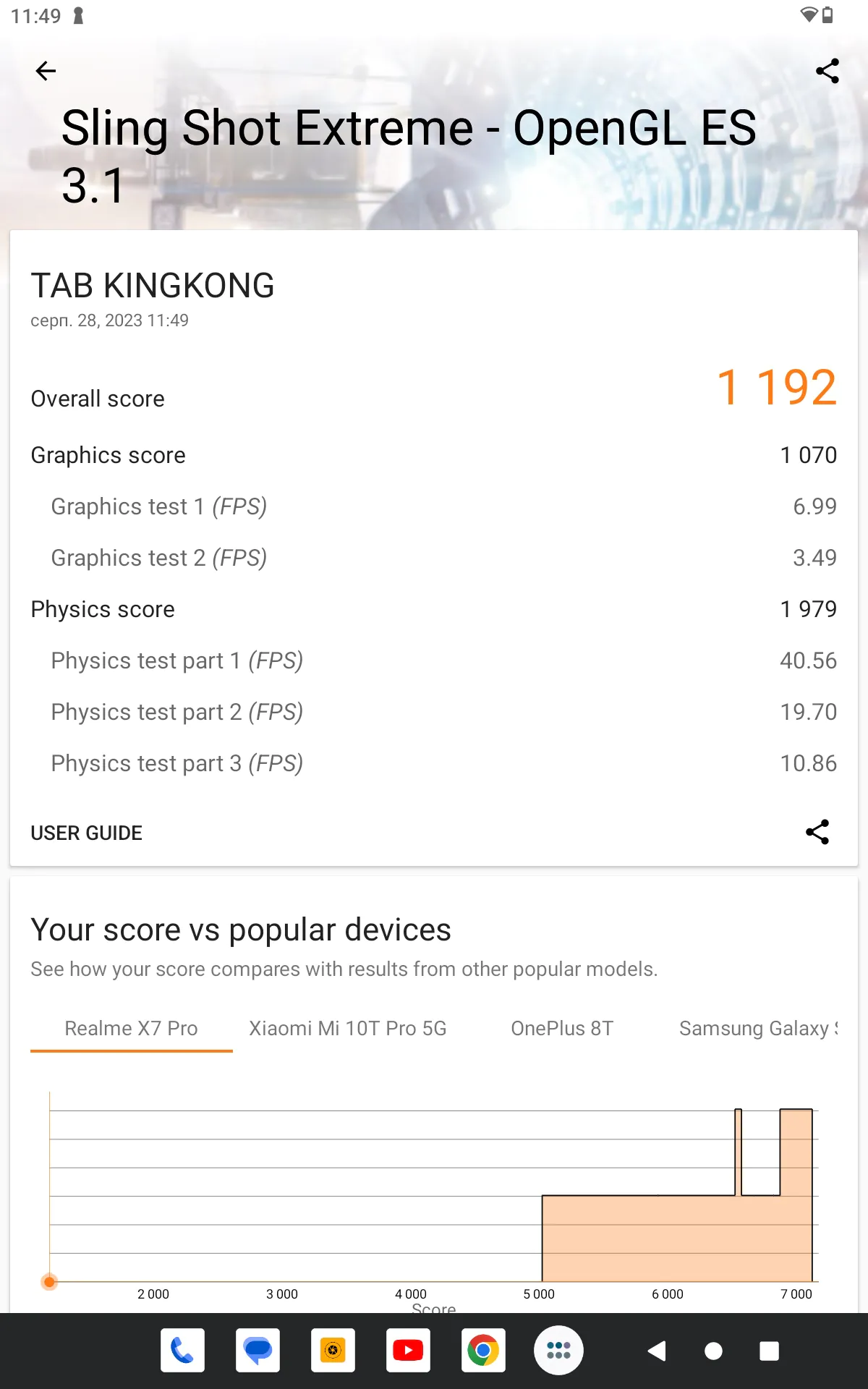Open the Phone app from the taskbar
Viewport: 868px width, 1389px height.
(182, 1350)
